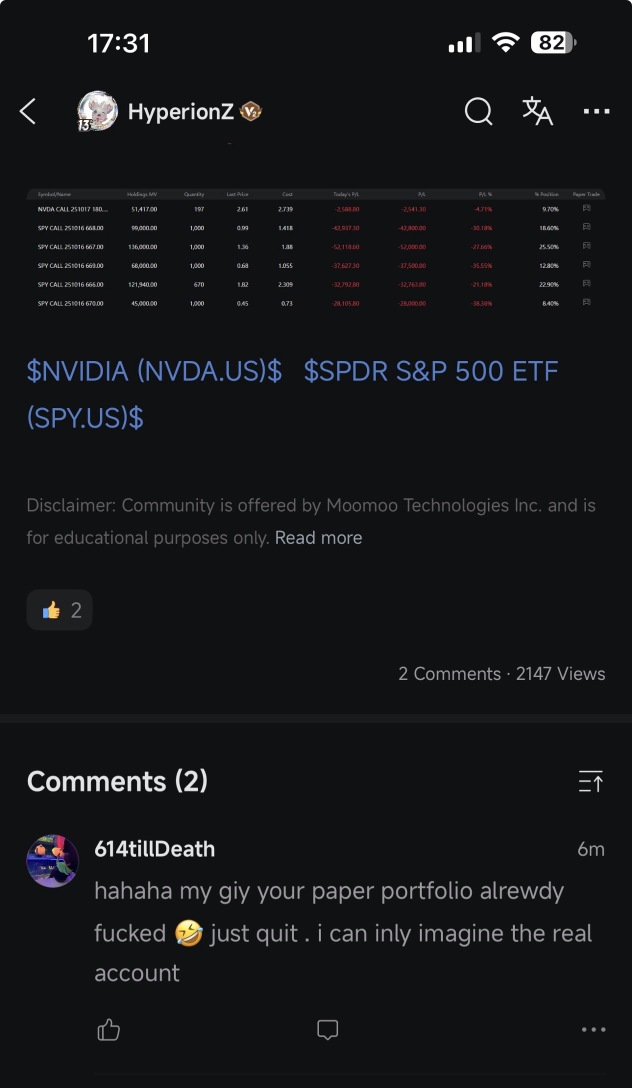
Task: Open more options for 614tillDeath's comment
Action: (593, 1029)
